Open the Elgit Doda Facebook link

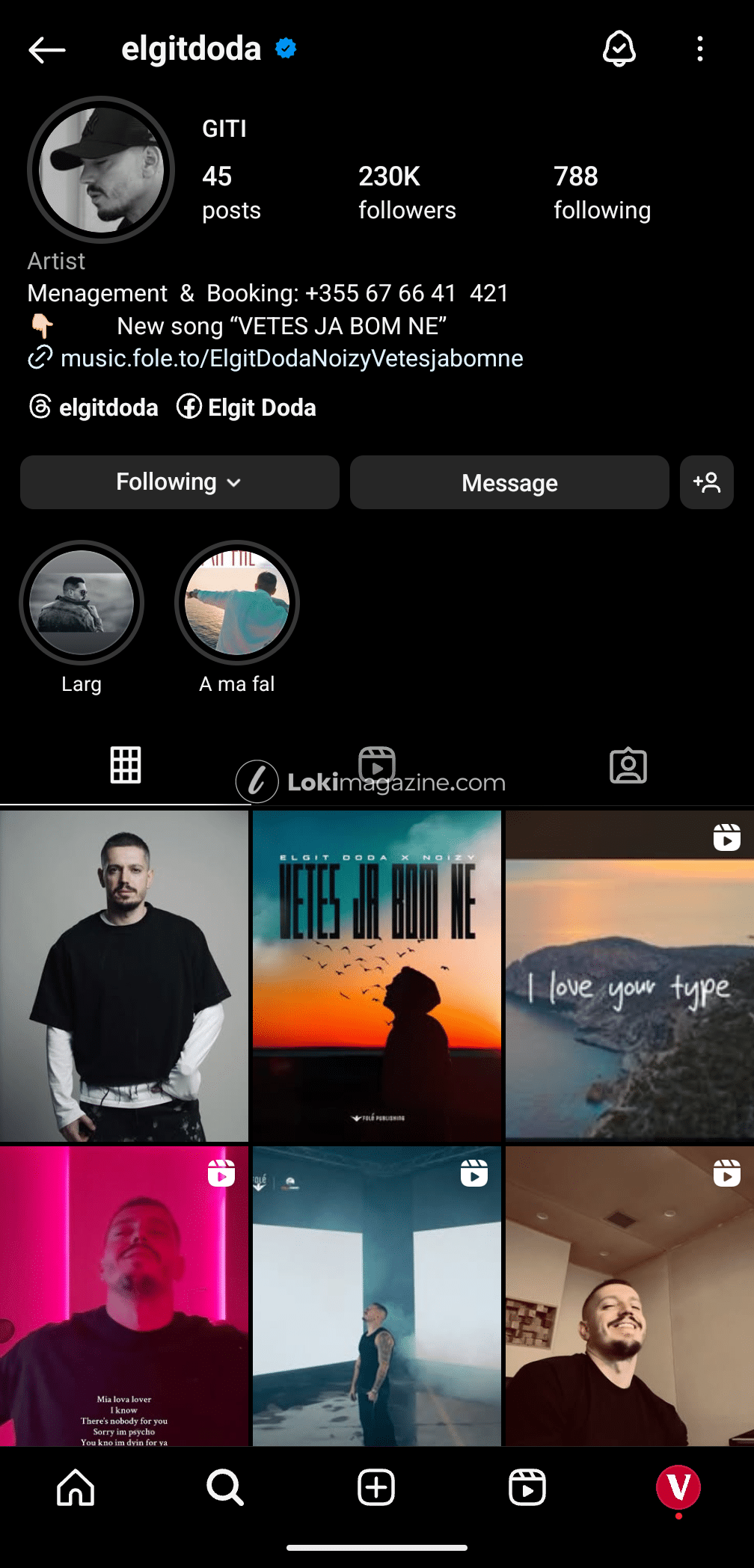pos(247,408)
